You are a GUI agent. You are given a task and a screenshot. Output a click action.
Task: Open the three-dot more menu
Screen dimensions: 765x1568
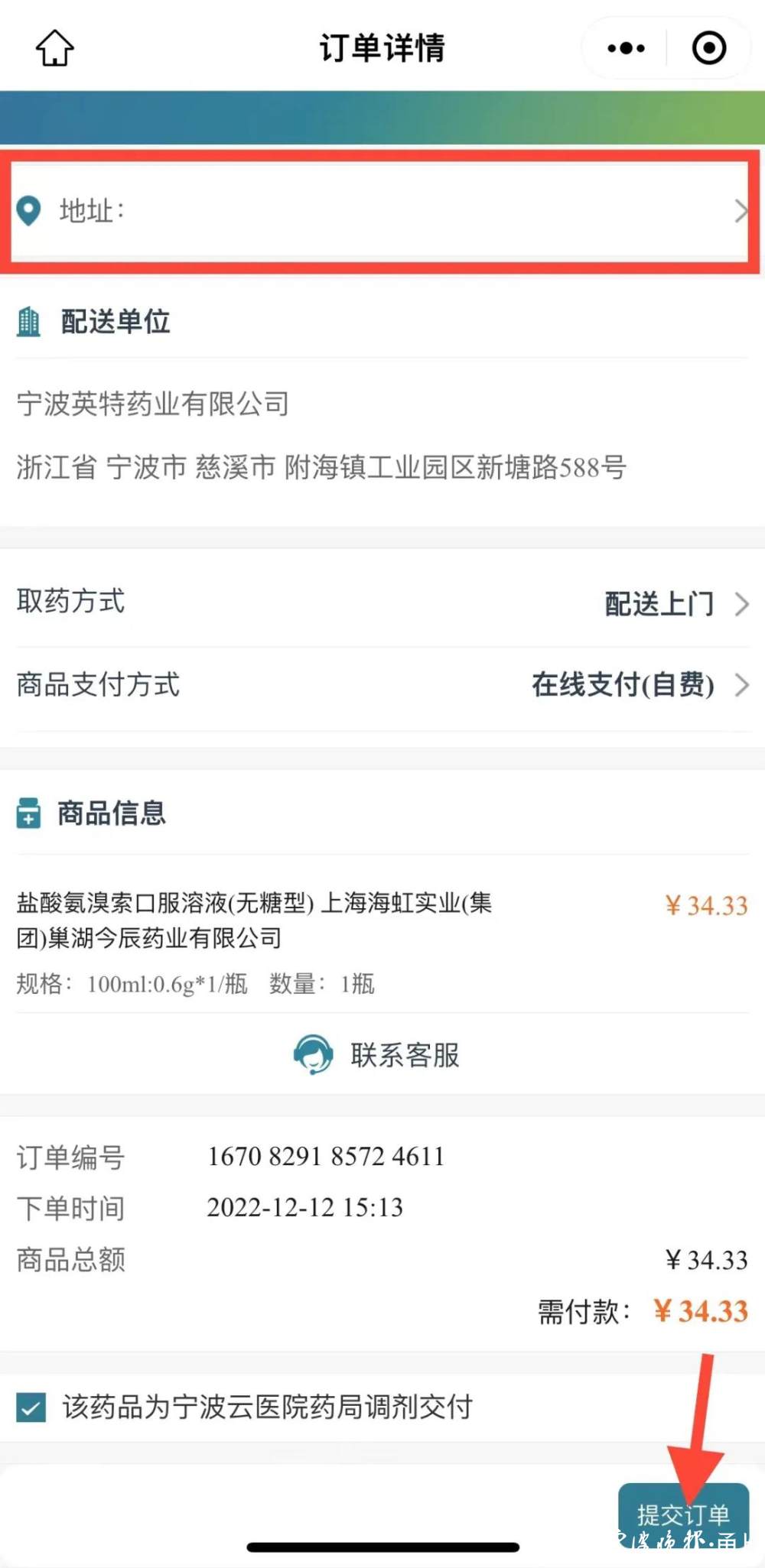[626, 48]
